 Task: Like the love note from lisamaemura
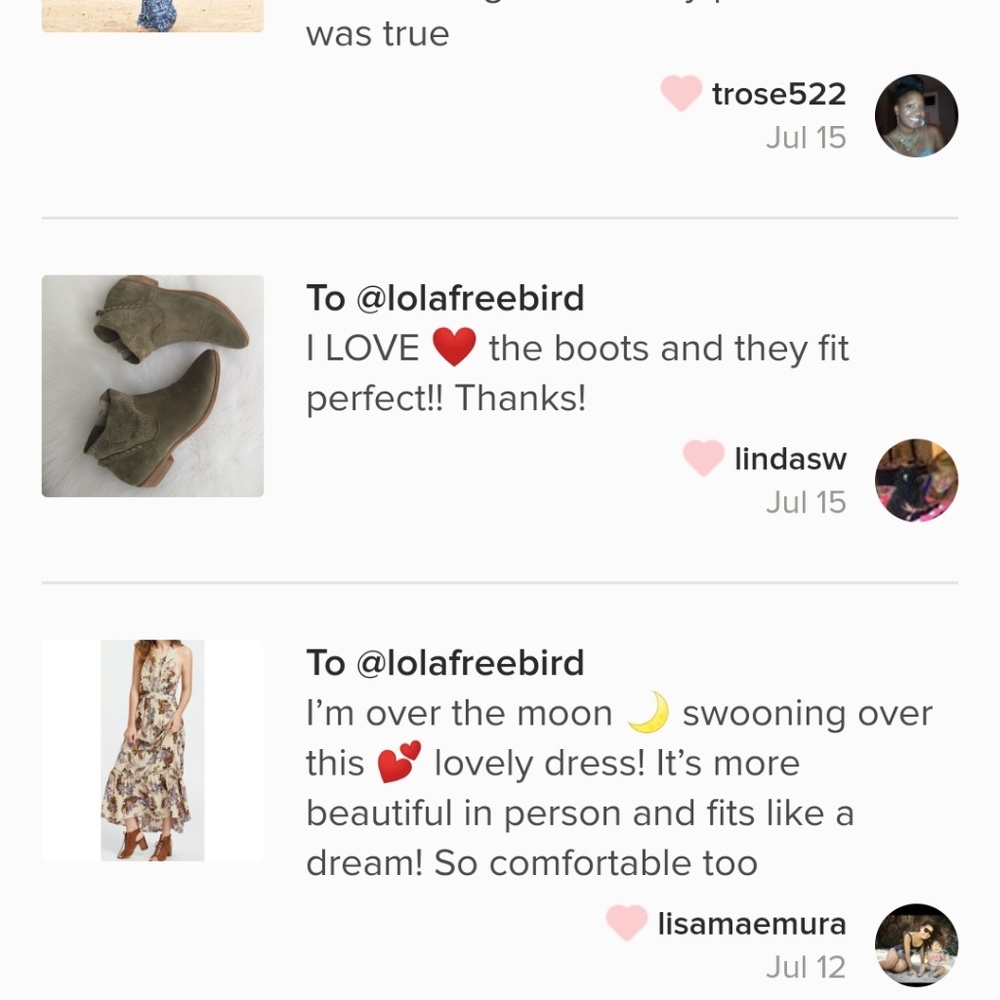point(627,923)
